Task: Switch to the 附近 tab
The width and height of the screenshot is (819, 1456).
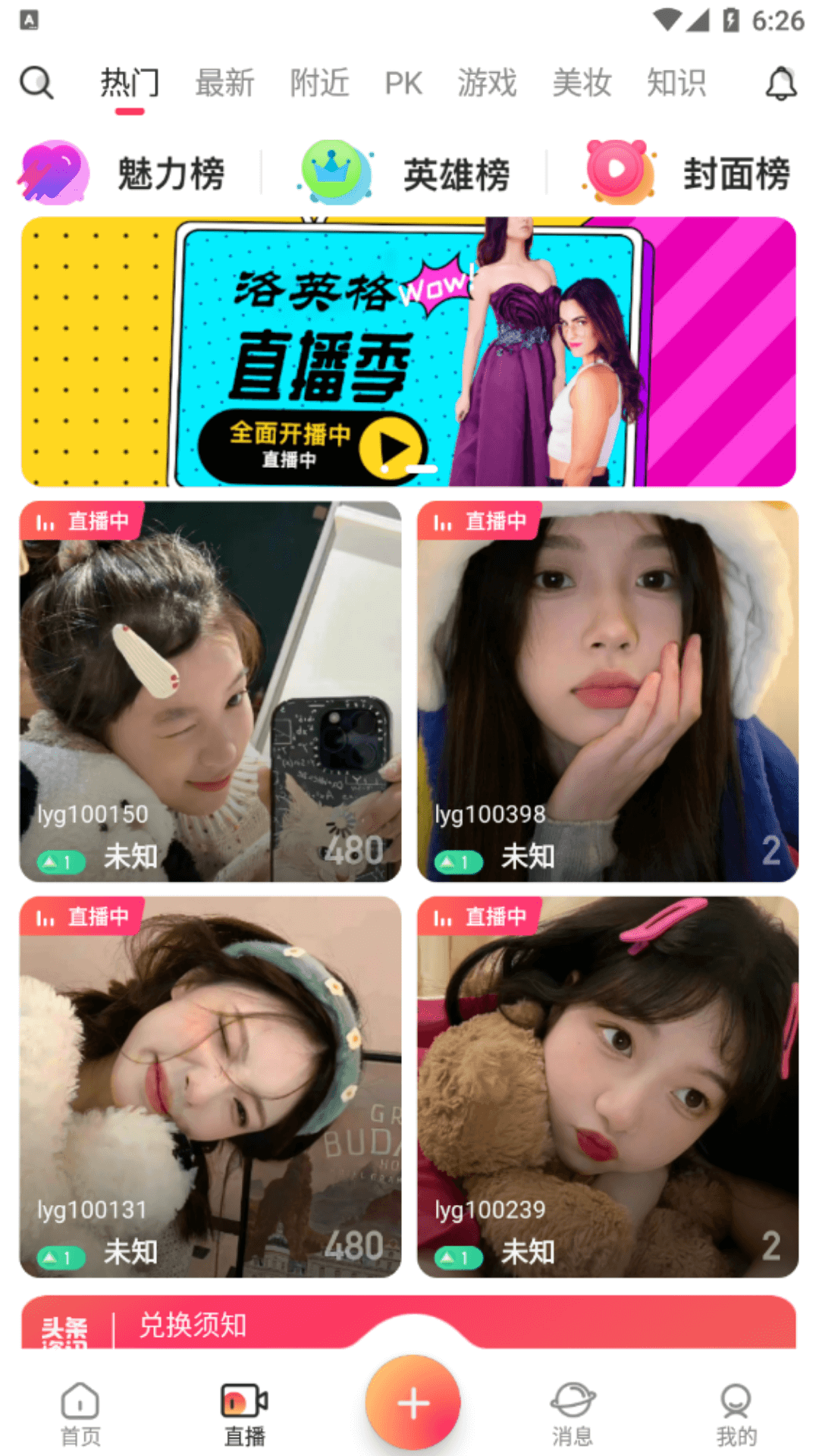Action: (x=319, y=83)
